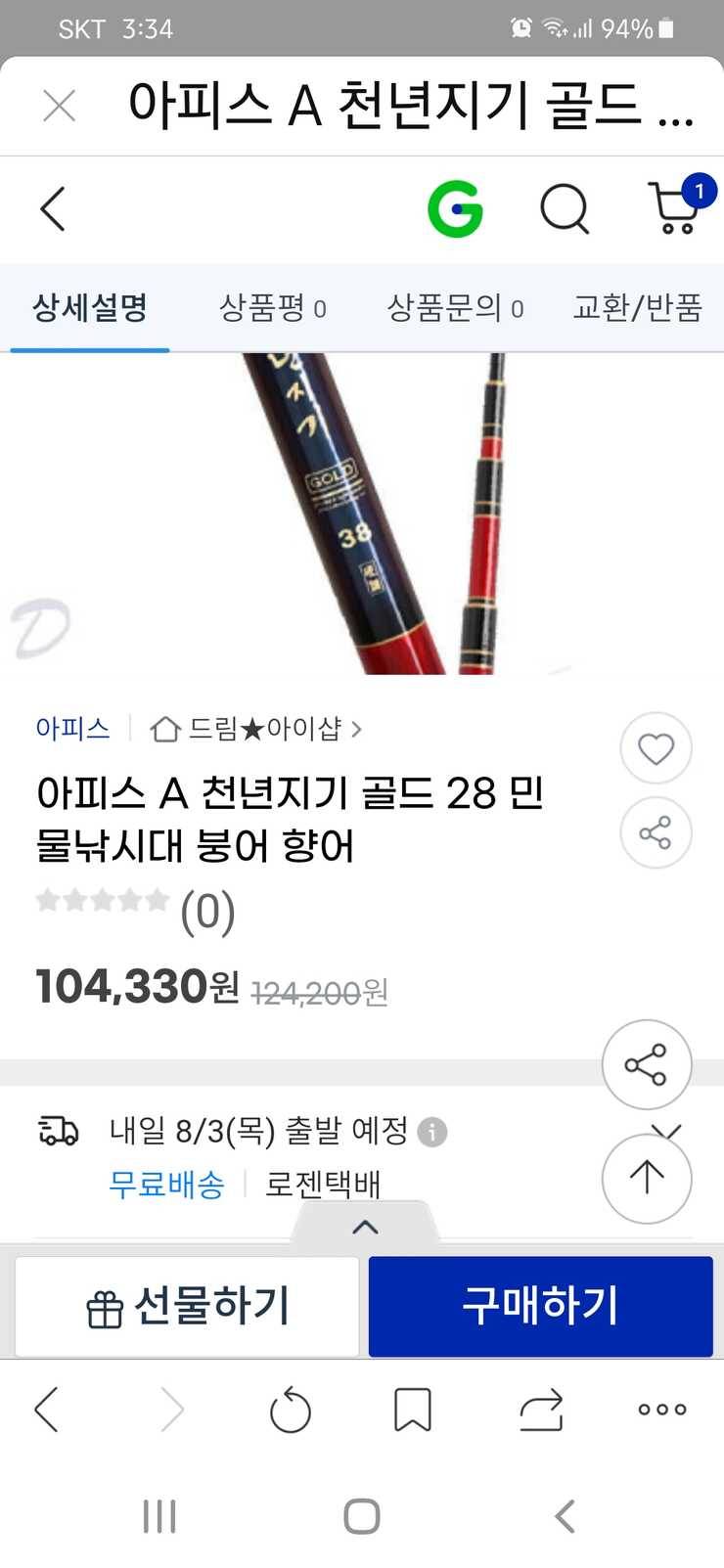Tap 선물하기 to gift this item

pos(188,1306)
